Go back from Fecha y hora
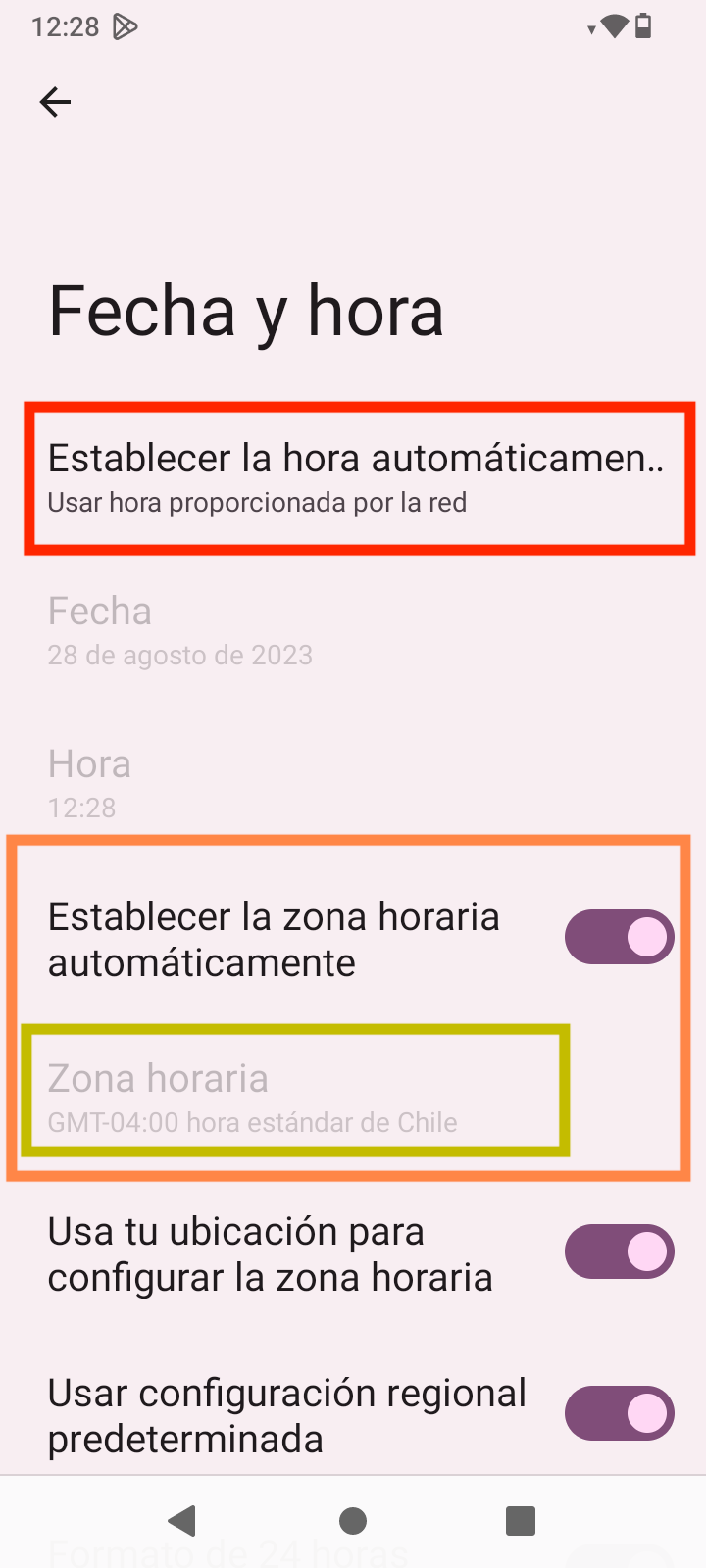The height and width of the screenshot is (1568, 706). click(x=55, y=102)
